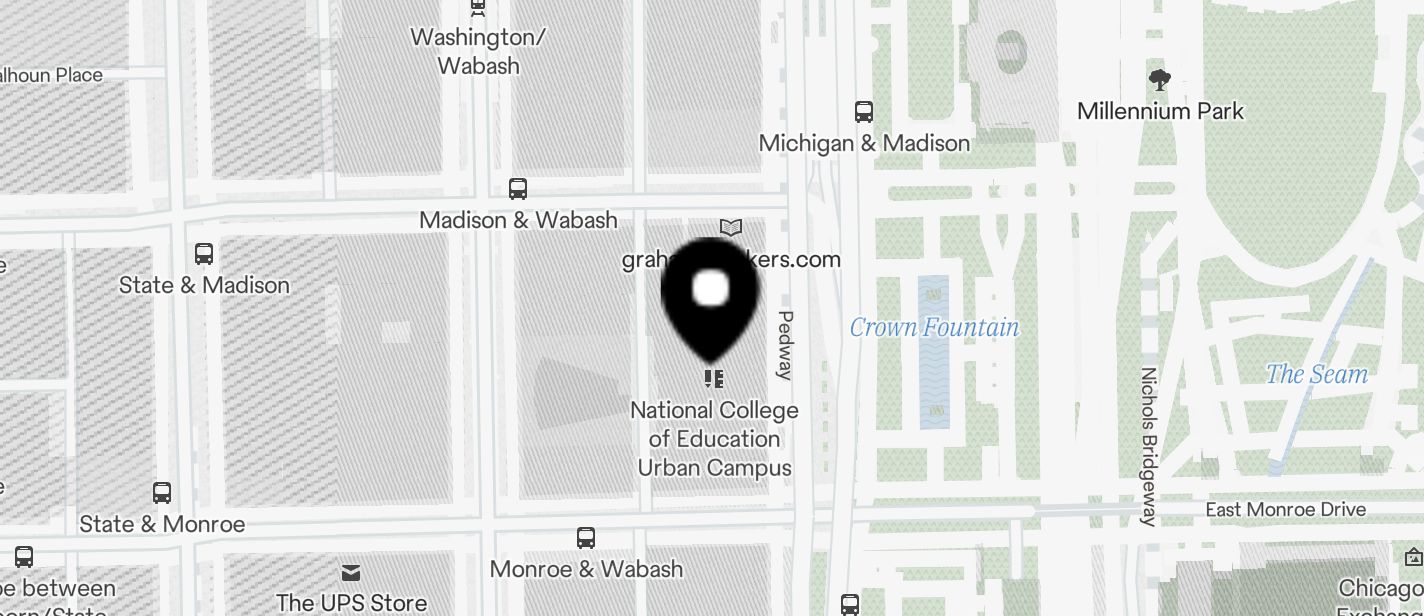
Task: Open the Monroe & Wabash bus stop
Action: (x=586, y=538)
